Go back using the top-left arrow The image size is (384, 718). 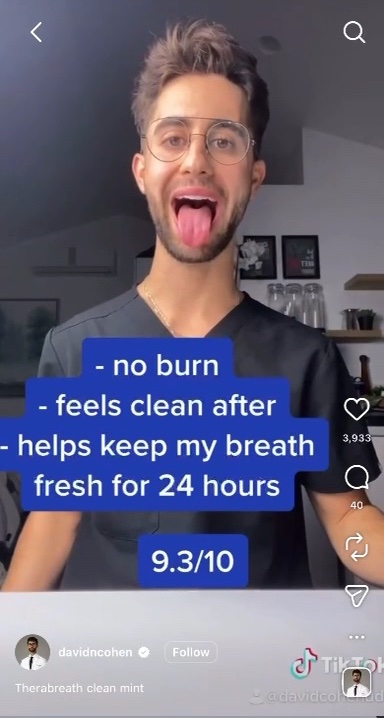pos(36,33)
